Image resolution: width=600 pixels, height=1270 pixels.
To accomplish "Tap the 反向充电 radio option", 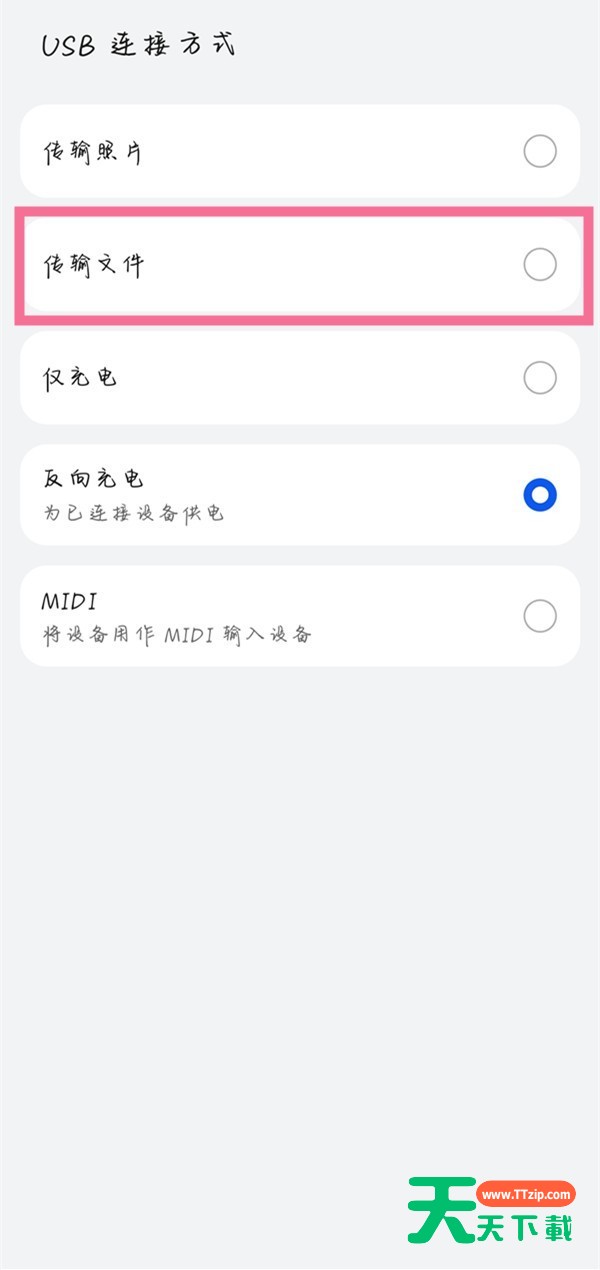I will tap(540, 495).
